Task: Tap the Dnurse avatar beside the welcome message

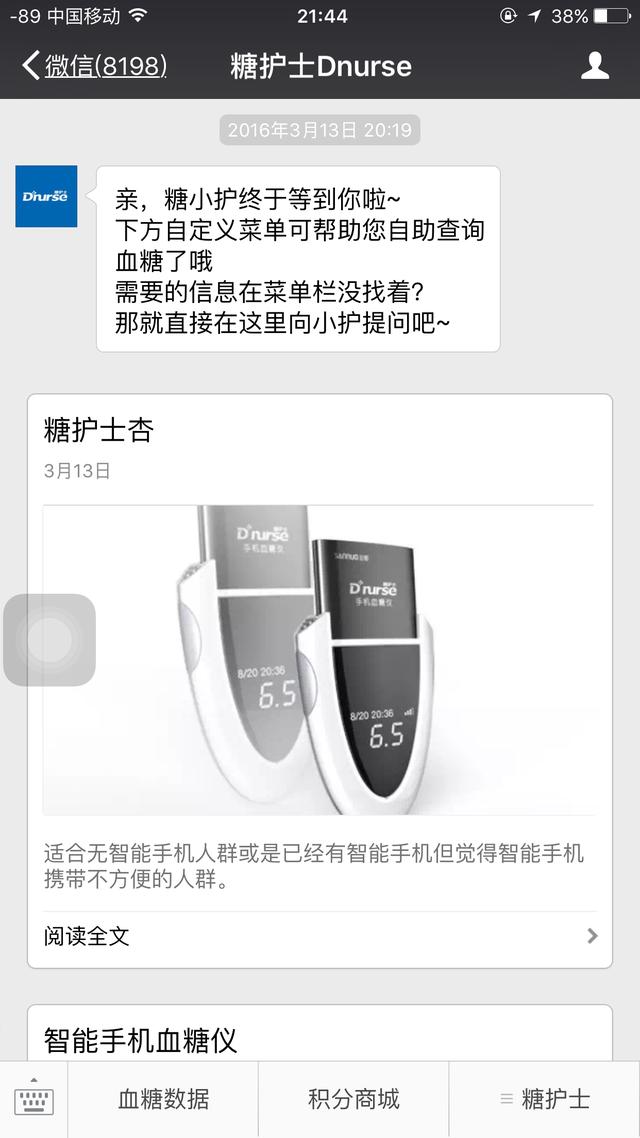Action: click(46, 196)
